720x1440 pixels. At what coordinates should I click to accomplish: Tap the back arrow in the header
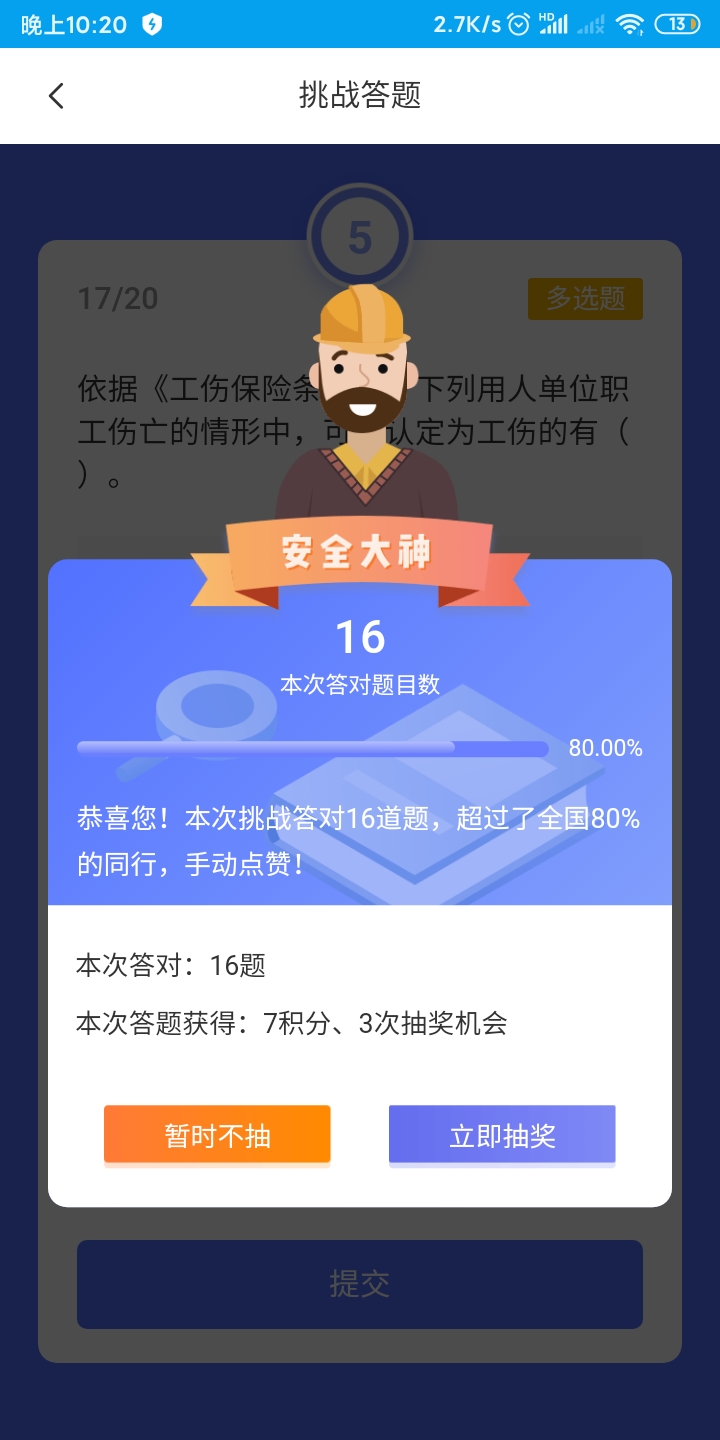(x=56, y=96)
